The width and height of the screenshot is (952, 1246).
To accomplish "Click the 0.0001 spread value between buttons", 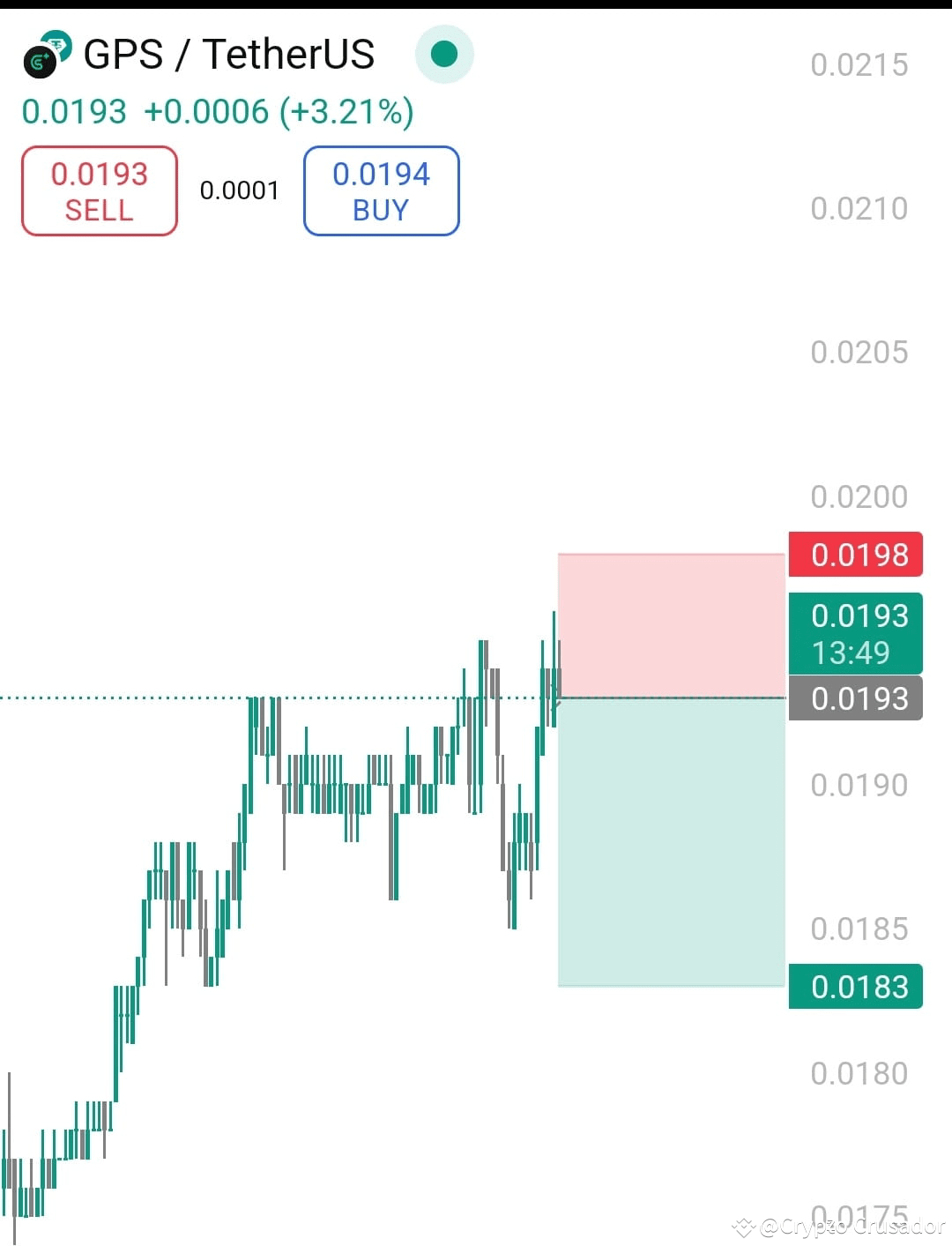I will click(x=240, y=190).
